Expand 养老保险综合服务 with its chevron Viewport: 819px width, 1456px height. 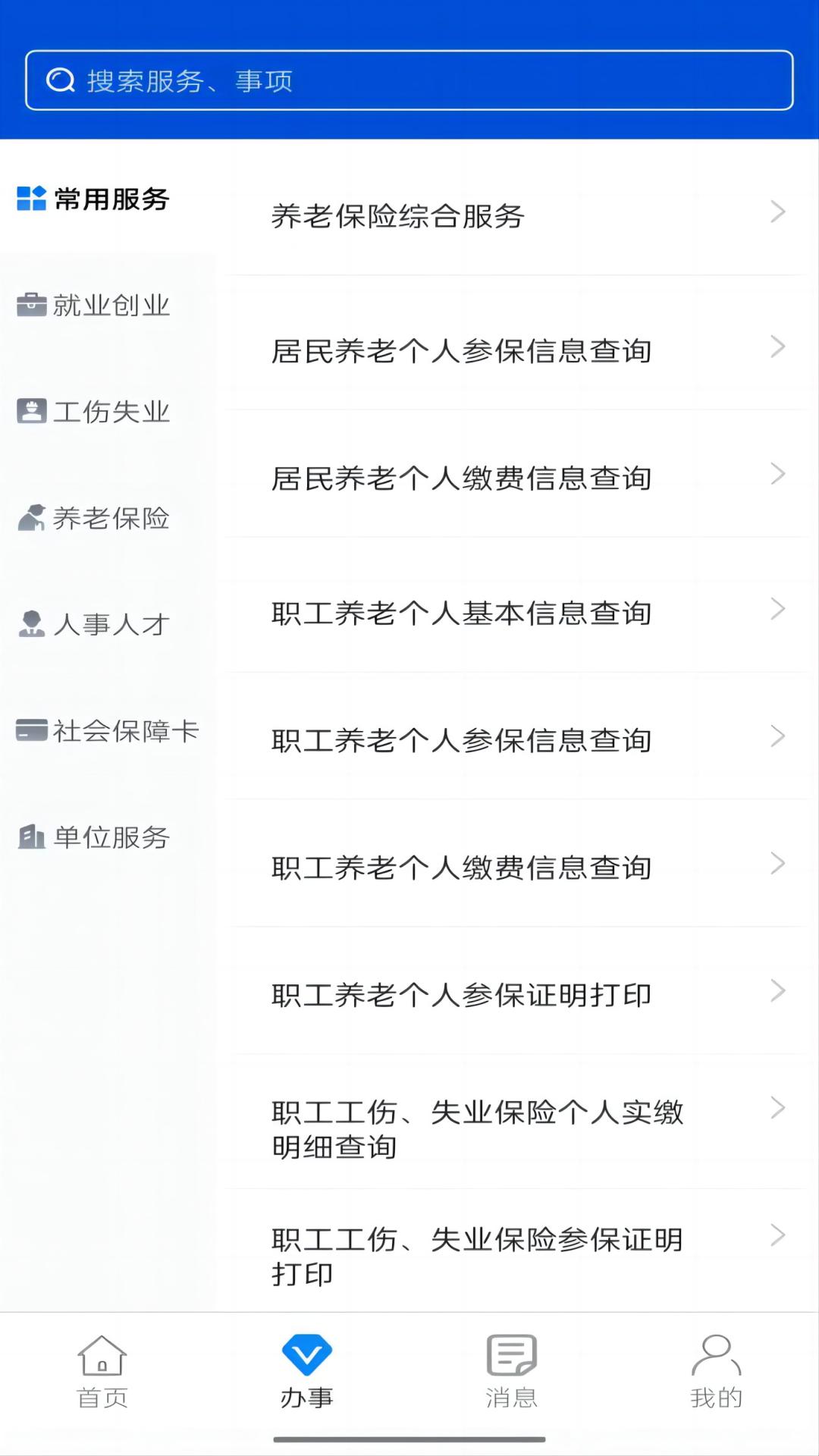tap(778, 212)
